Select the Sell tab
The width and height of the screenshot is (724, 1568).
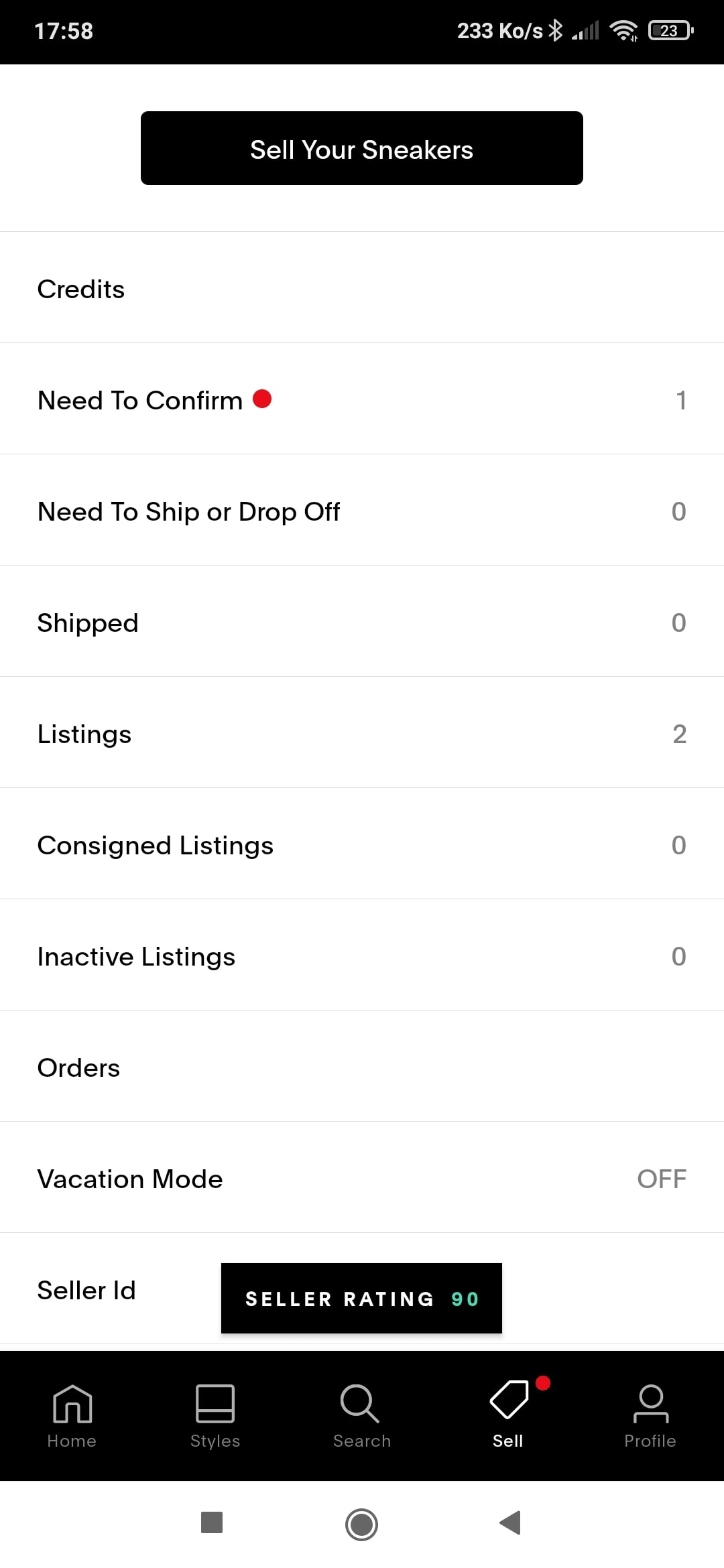508,1416
